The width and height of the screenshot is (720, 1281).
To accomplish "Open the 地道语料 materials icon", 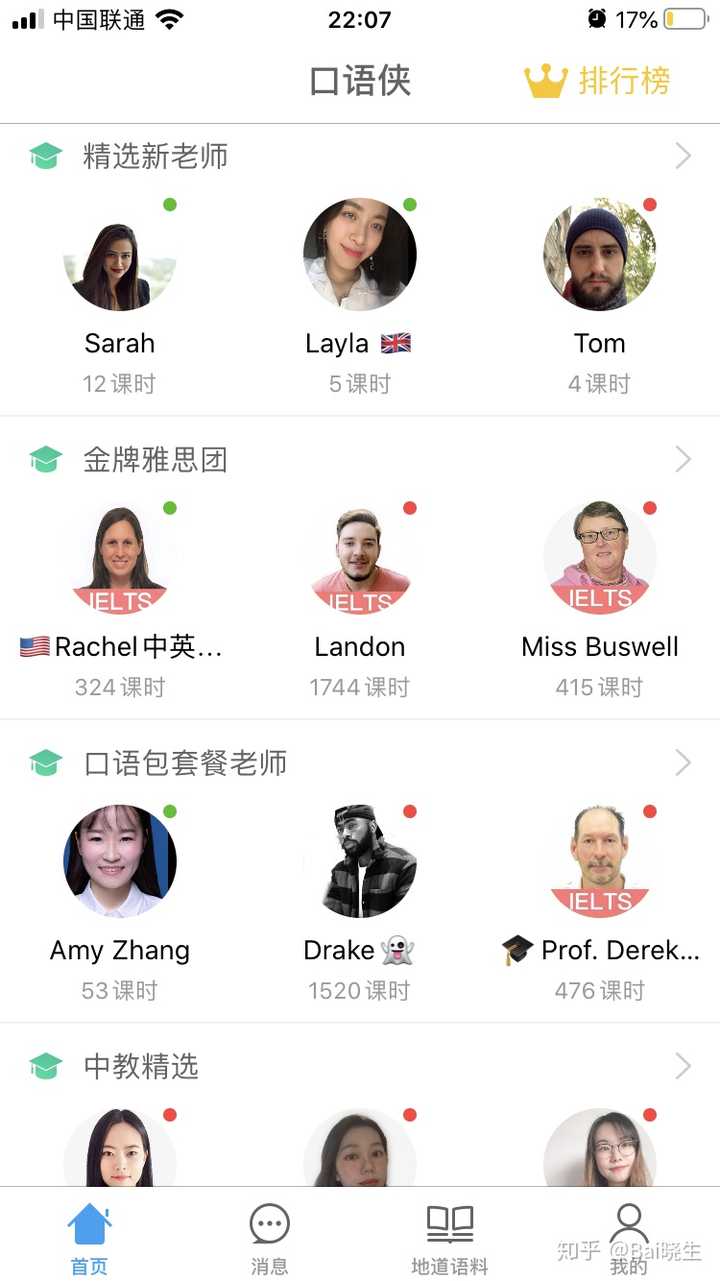I will (448, 1220).
